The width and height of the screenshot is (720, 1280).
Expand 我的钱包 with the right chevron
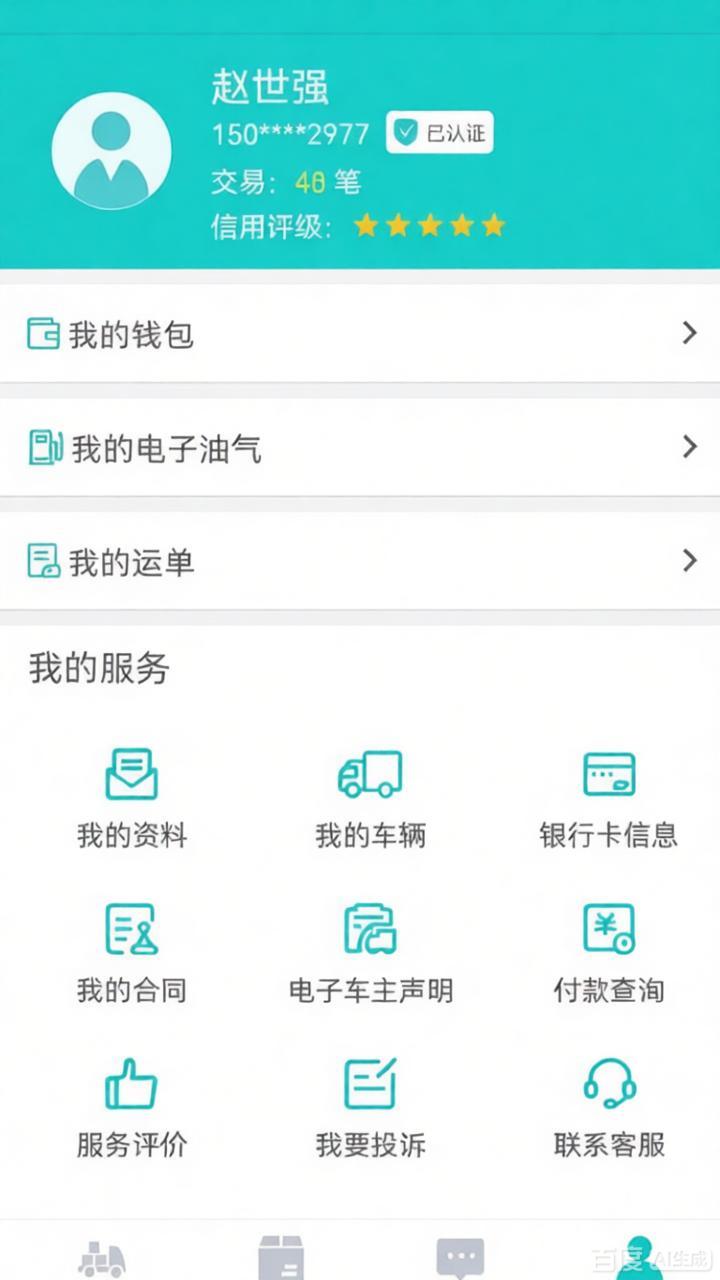pos(688,334)
